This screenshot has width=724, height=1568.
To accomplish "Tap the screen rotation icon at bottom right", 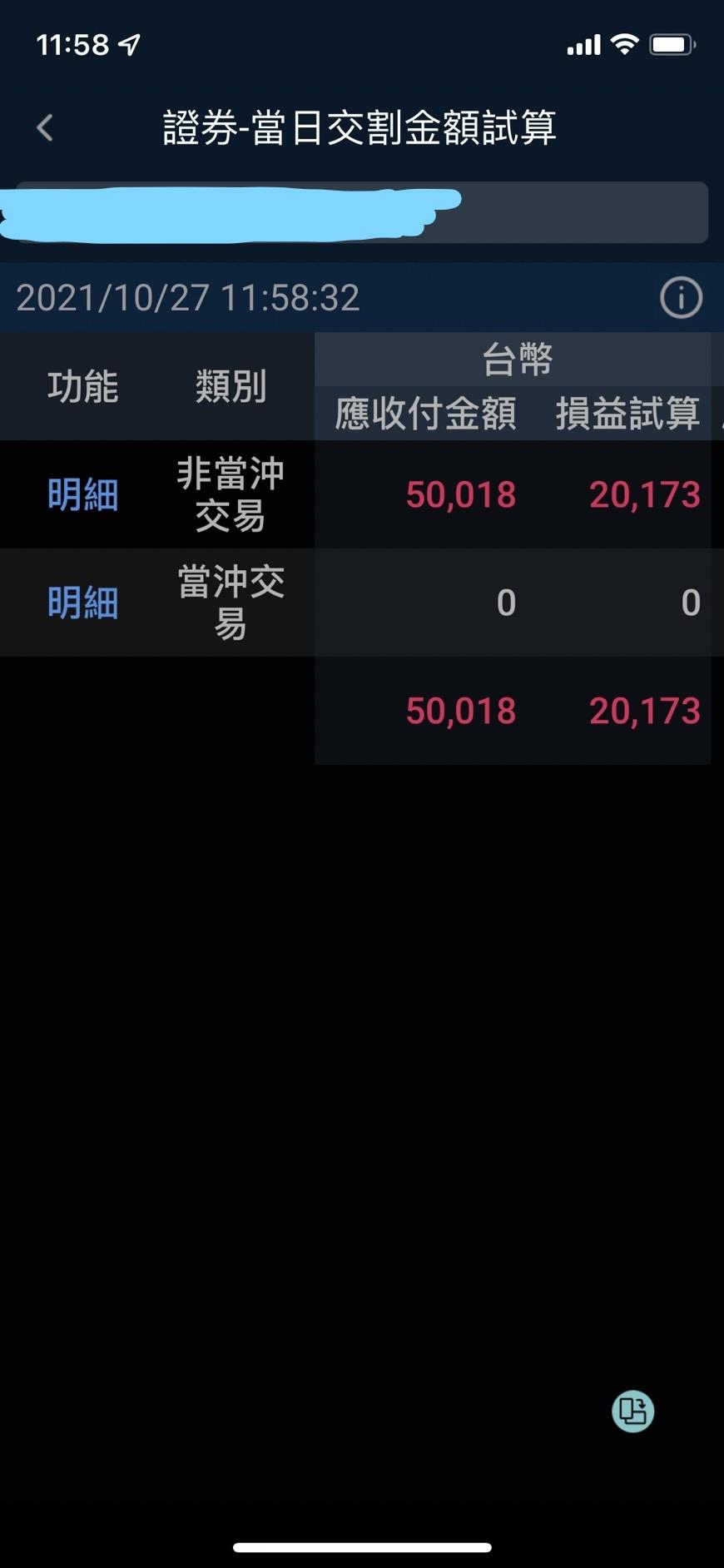I will [x=632, y=1410].
